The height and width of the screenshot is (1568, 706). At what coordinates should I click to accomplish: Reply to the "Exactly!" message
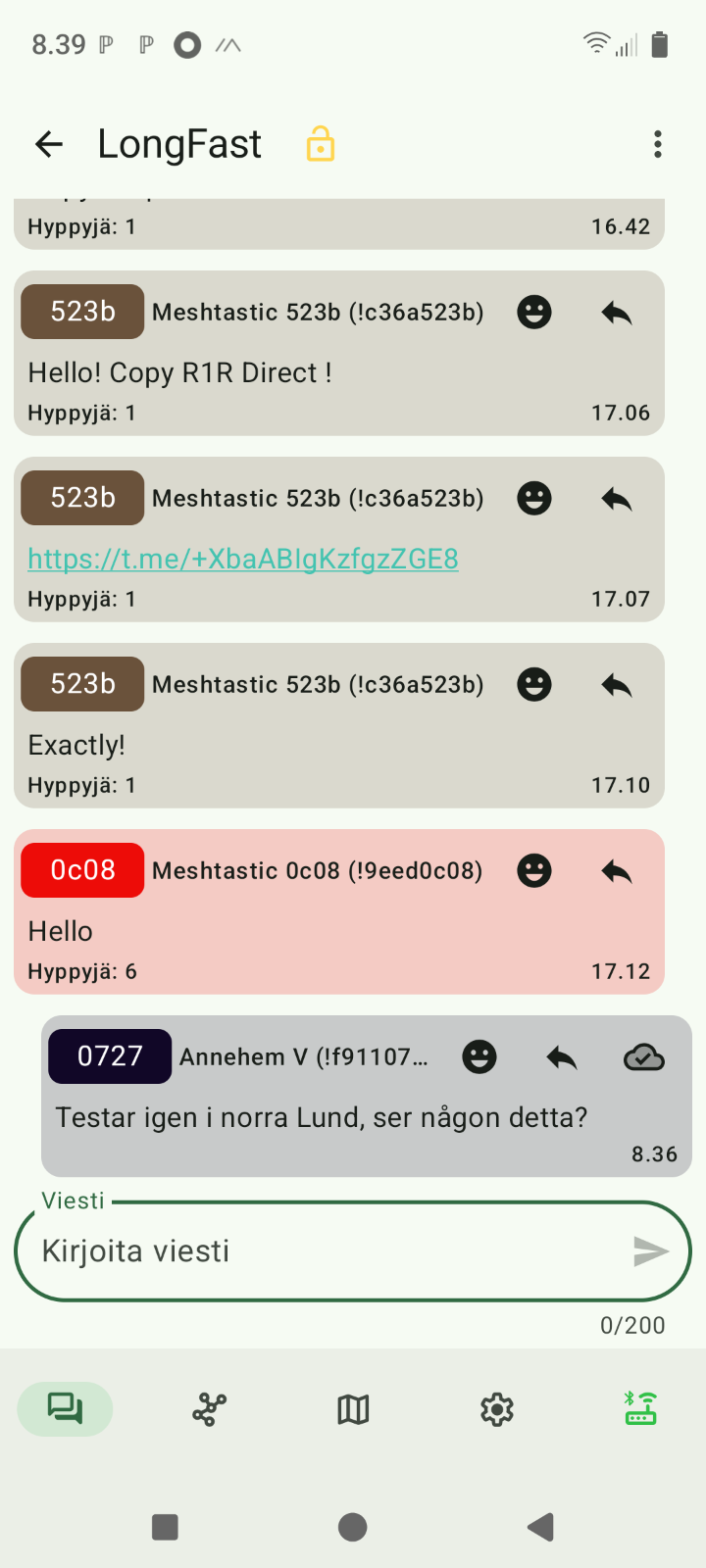coord(617,685)
